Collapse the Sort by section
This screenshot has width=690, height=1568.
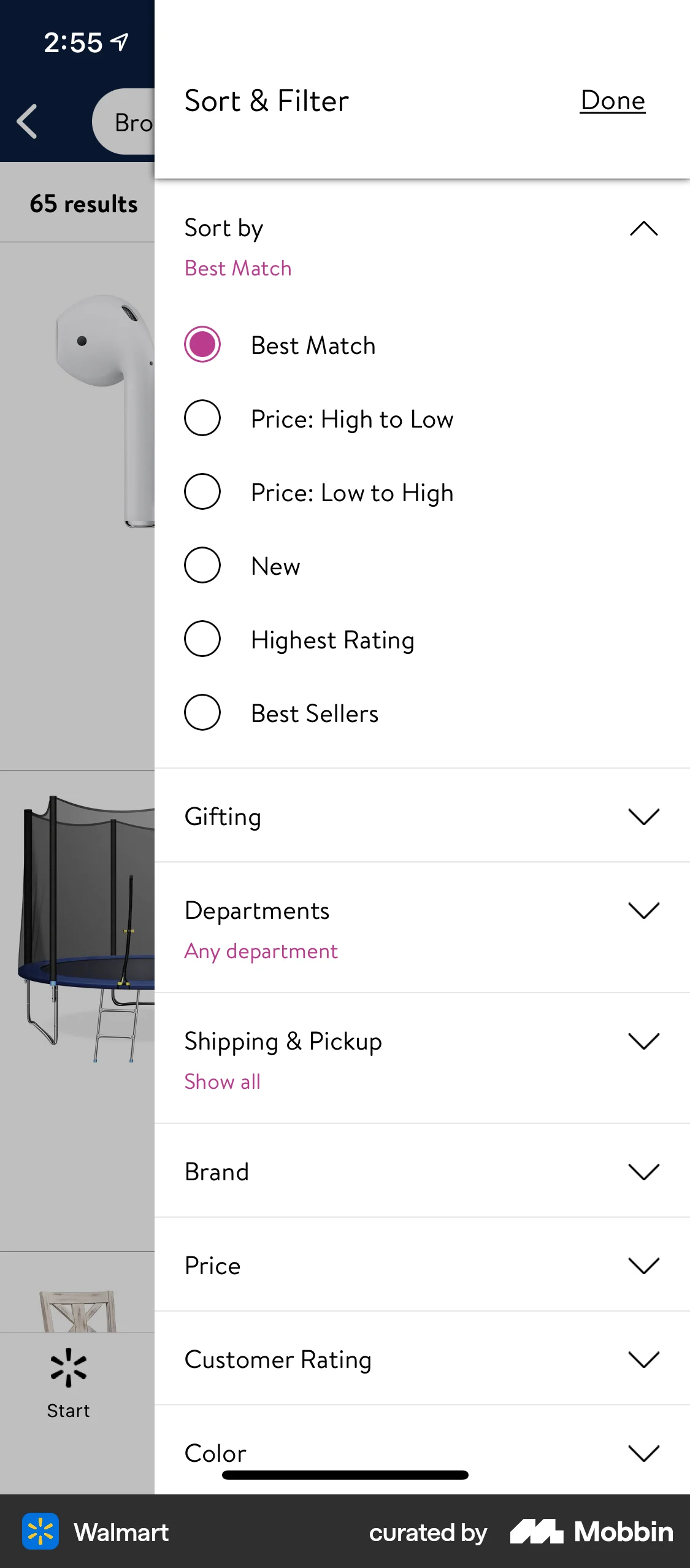[x=643, y=228]
